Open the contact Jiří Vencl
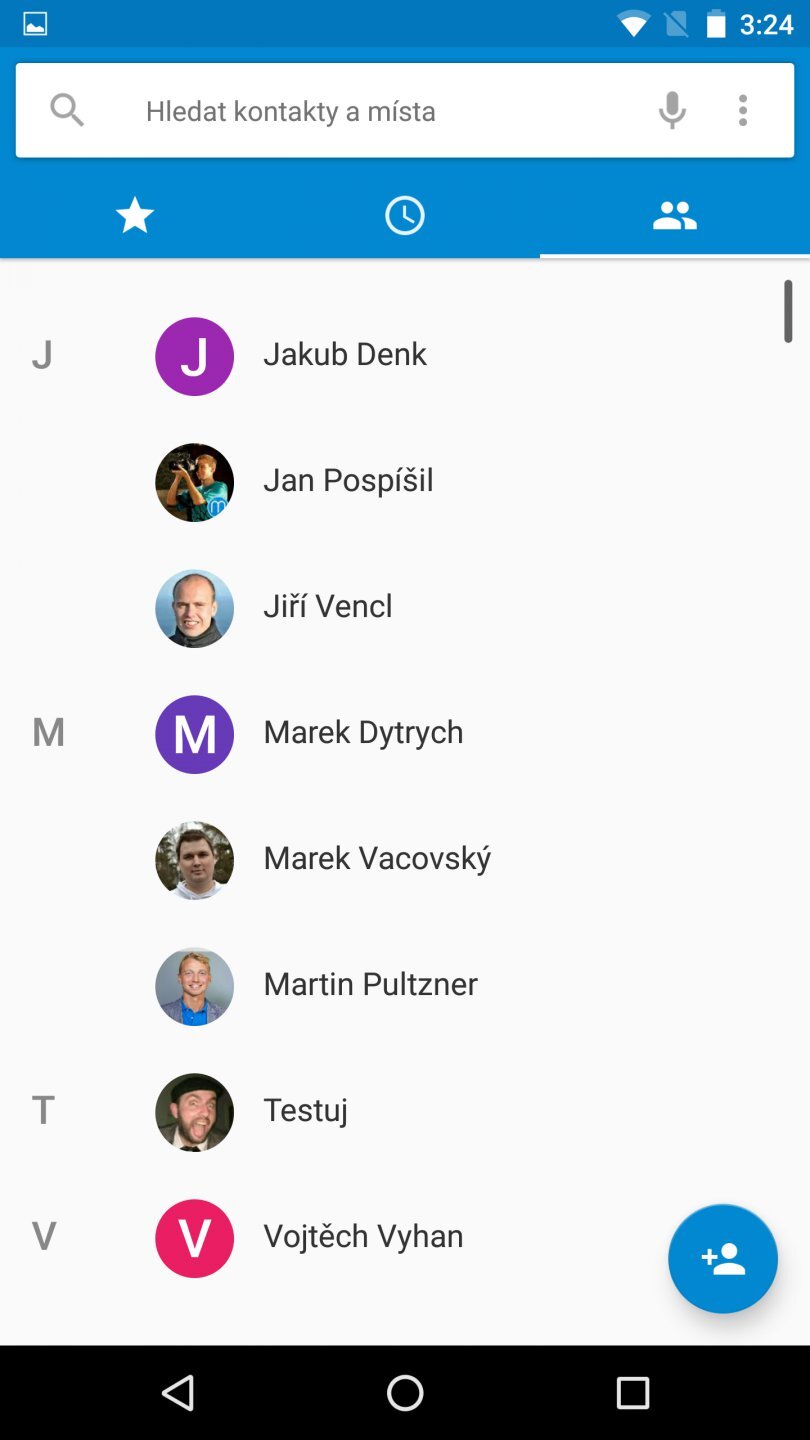810x1440 pixels. [327, 607]
